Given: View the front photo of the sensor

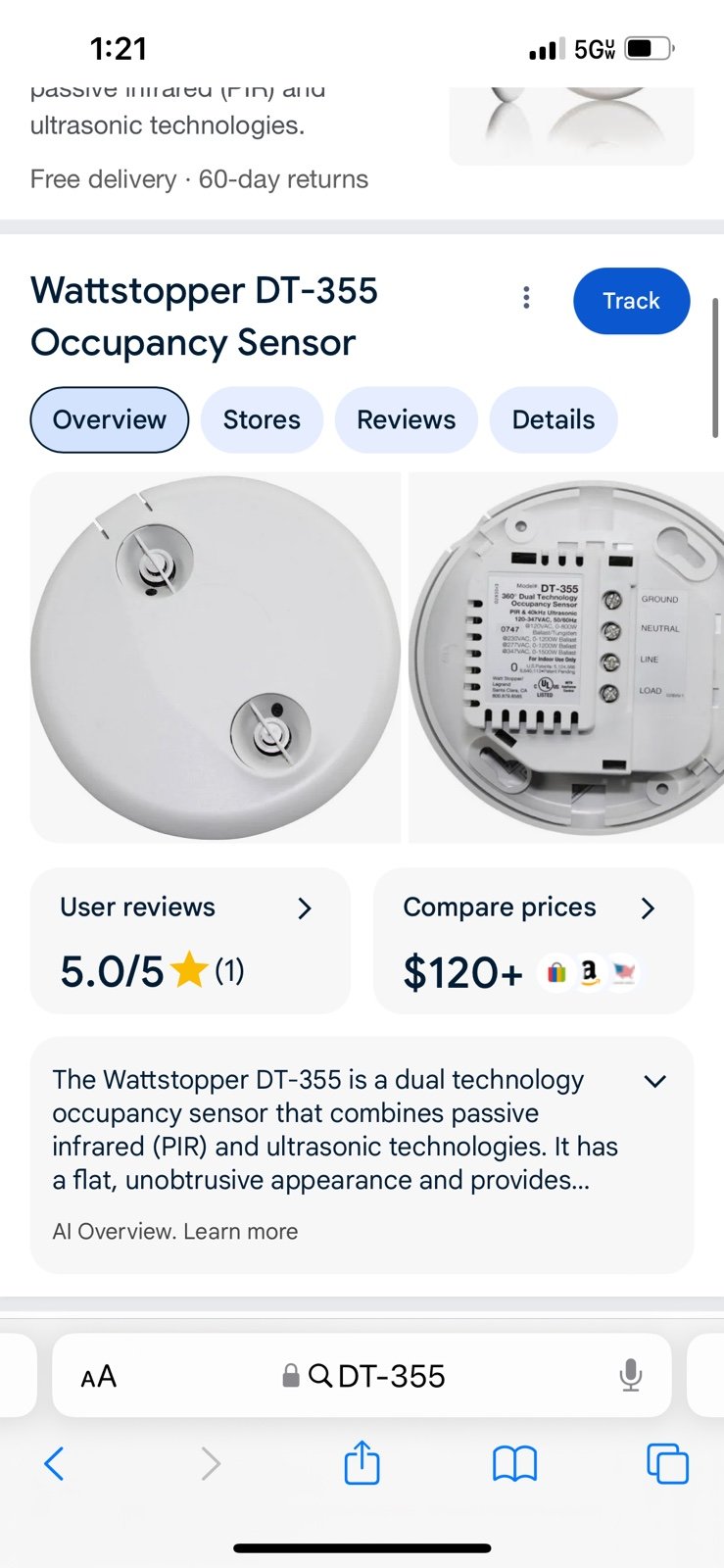Looking at the screenshot, I should coord(216,658).
